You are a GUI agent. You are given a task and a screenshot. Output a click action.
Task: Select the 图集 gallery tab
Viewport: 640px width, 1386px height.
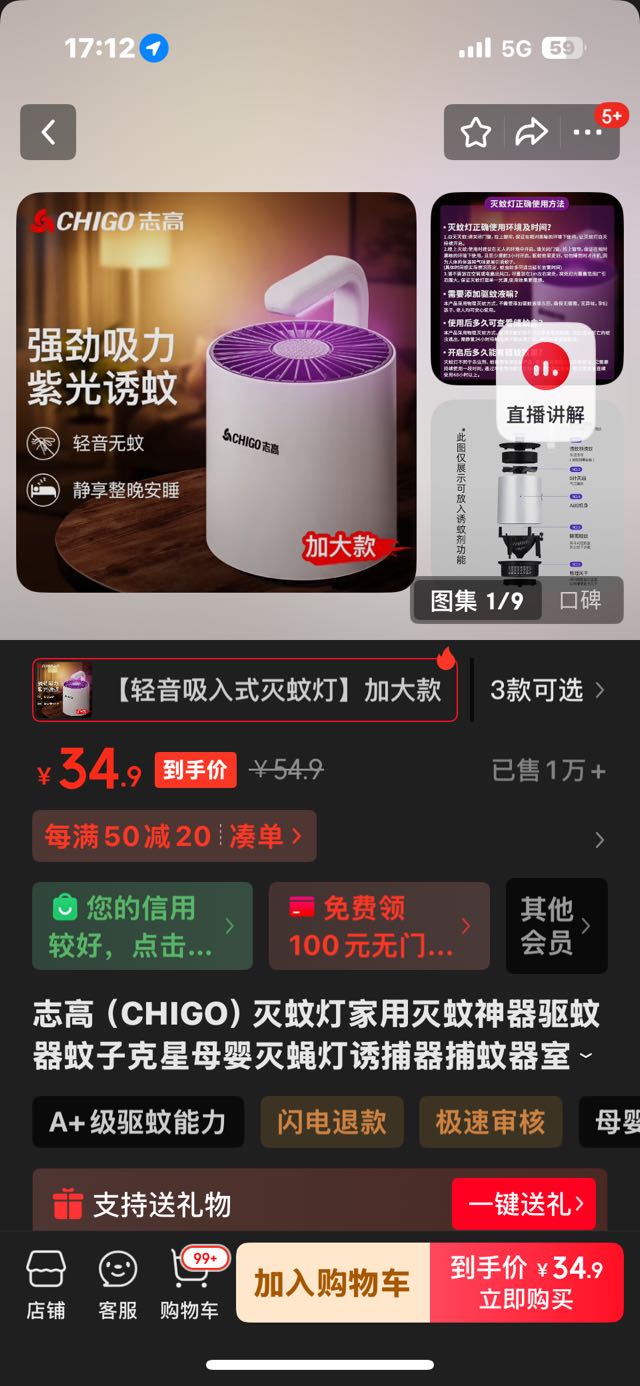477,601
